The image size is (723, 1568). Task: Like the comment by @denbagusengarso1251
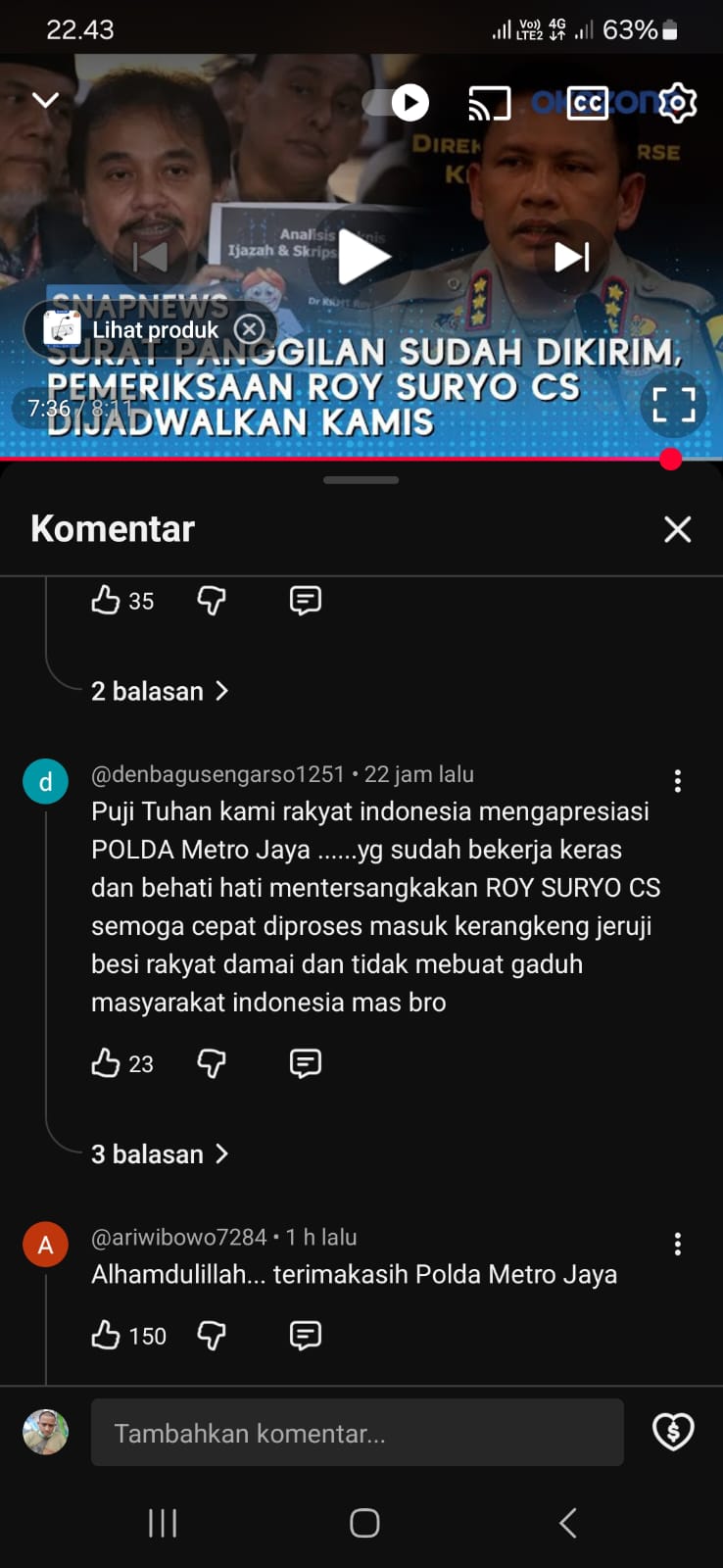tap(106, 1062)
